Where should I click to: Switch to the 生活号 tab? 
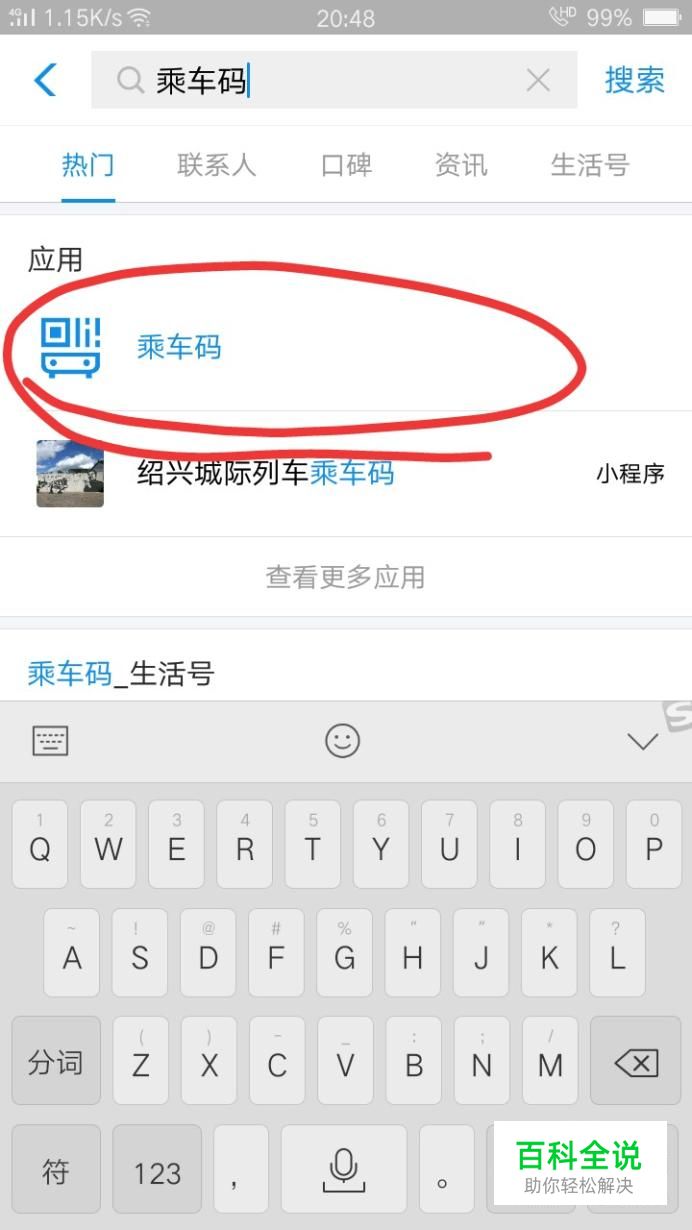(590, 165)
